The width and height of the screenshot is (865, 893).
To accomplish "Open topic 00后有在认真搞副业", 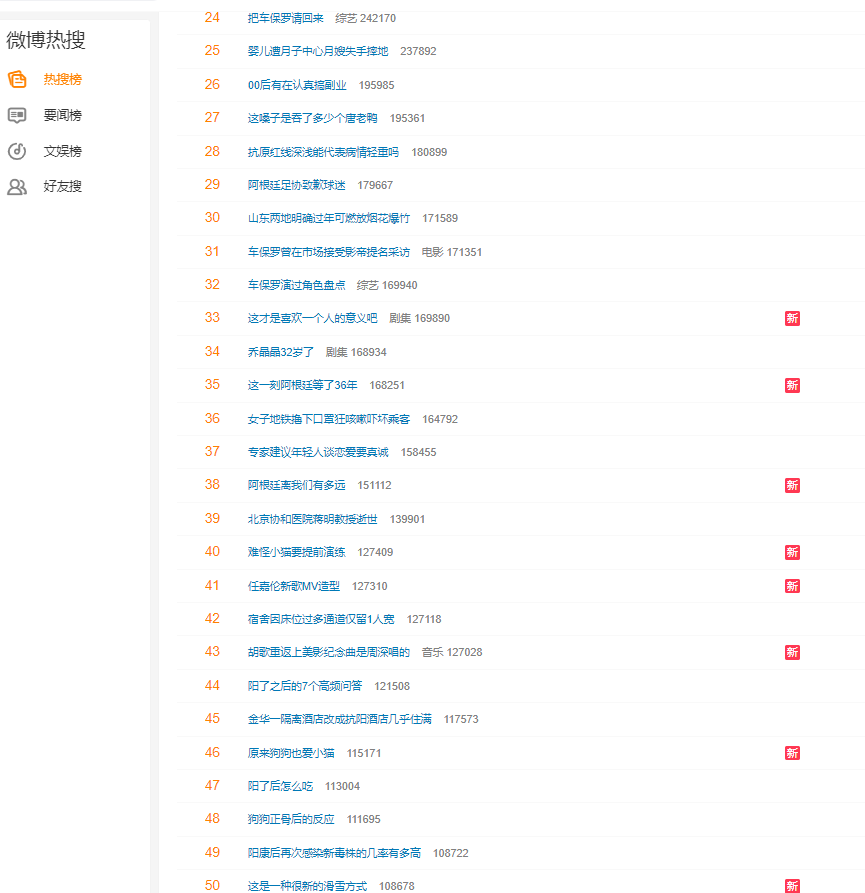I will click(297, 85).
